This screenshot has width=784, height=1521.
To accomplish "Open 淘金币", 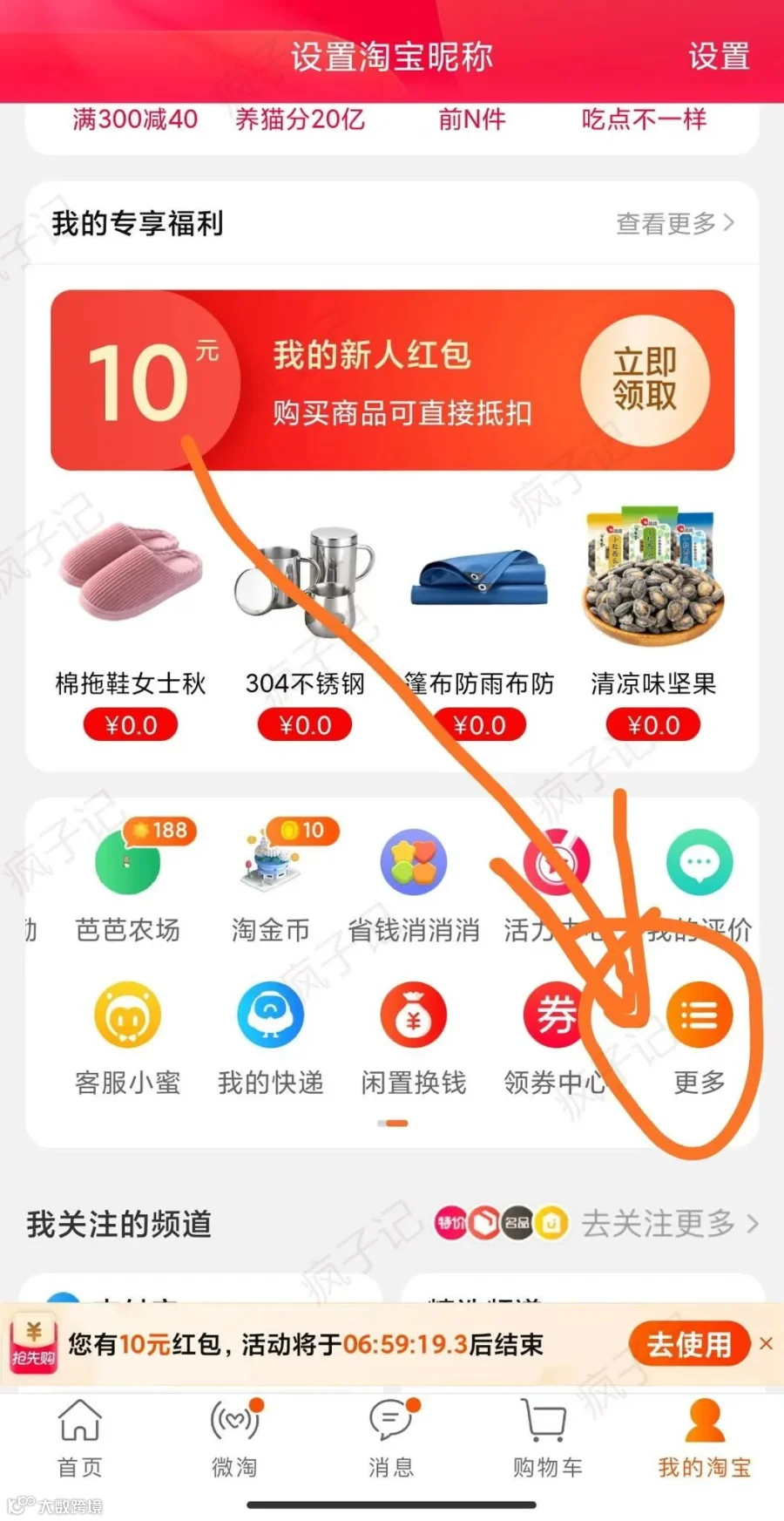I will [x=271, y=880].
